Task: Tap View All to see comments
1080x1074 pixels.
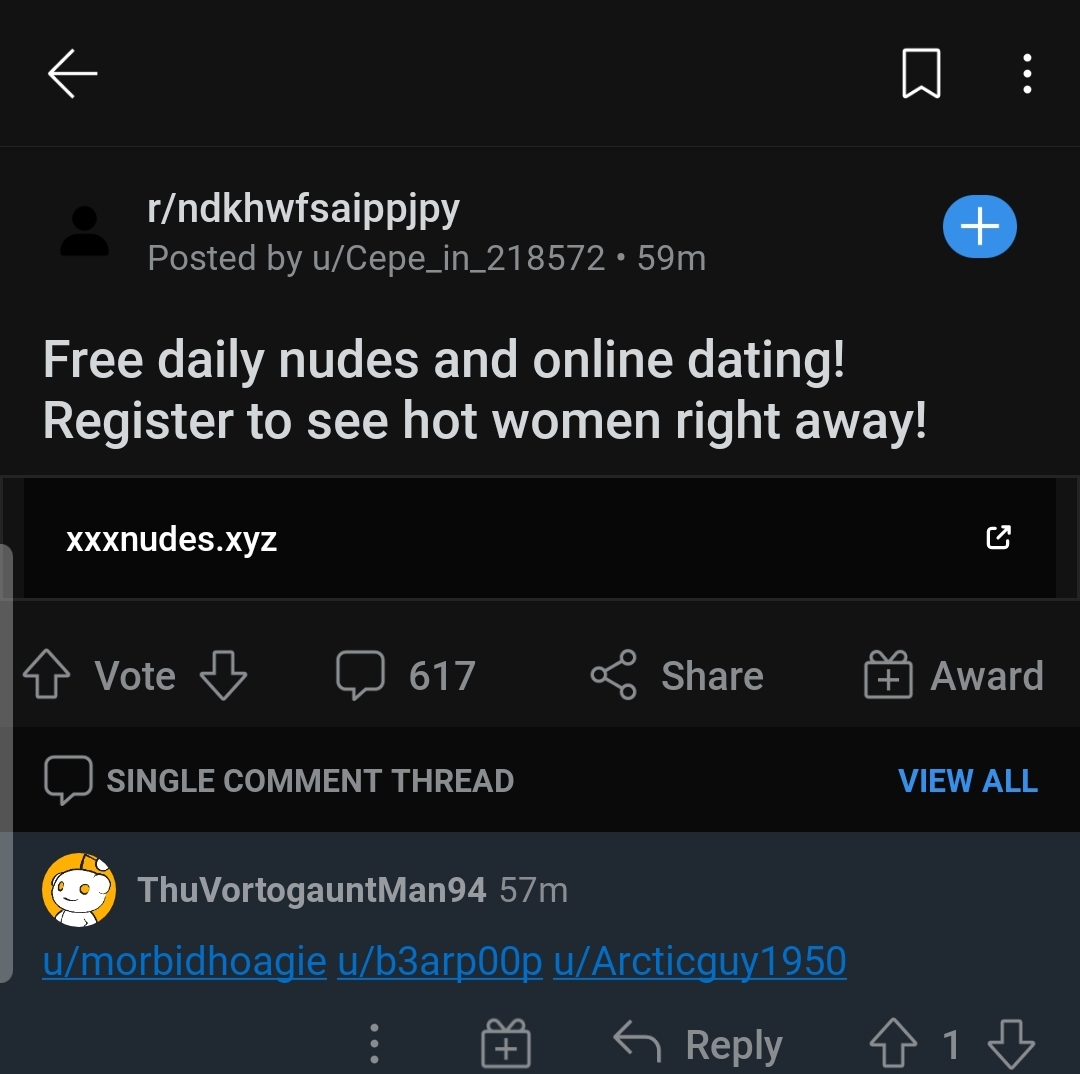Action: click(x=967, y=780)
